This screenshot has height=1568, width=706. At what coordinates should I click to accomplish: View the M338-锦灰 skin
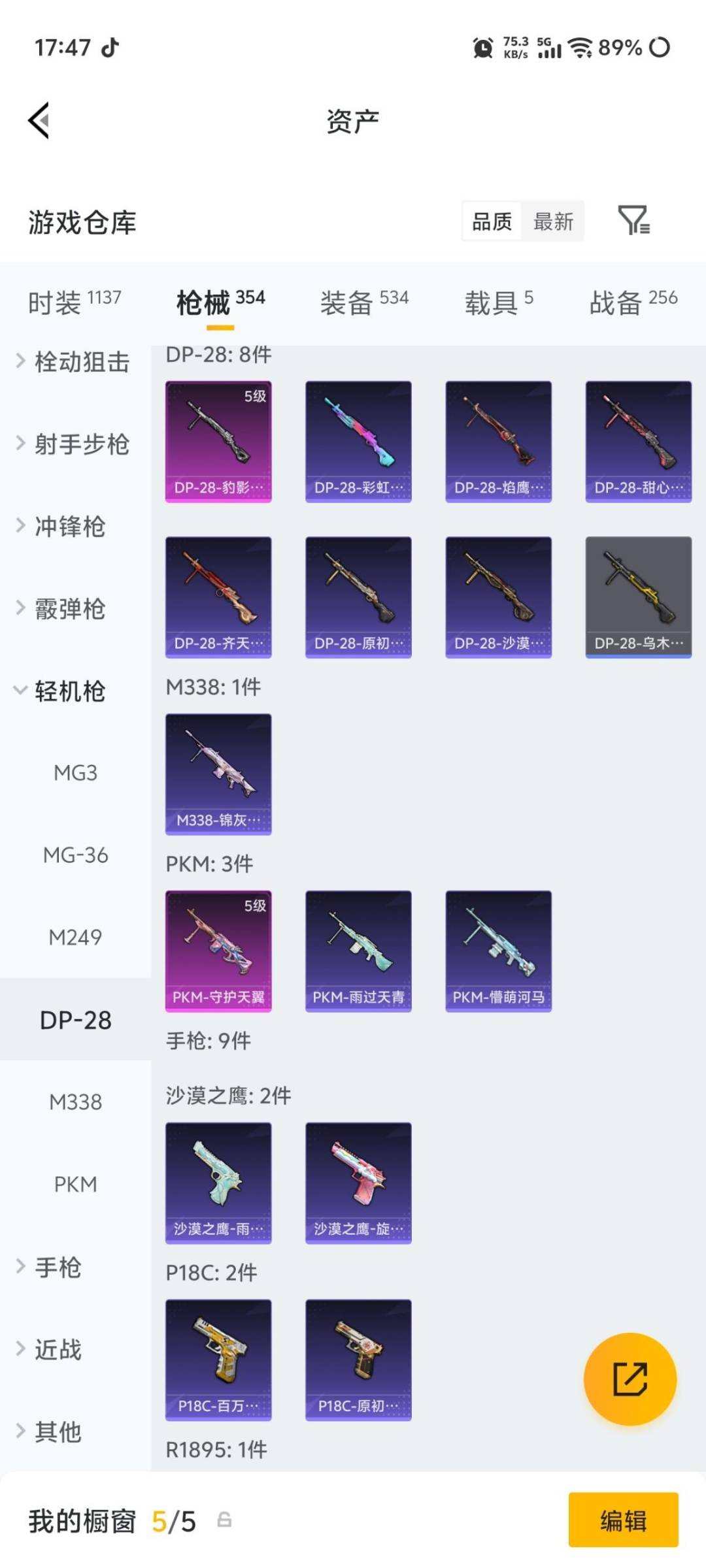[x=218, y=774]
